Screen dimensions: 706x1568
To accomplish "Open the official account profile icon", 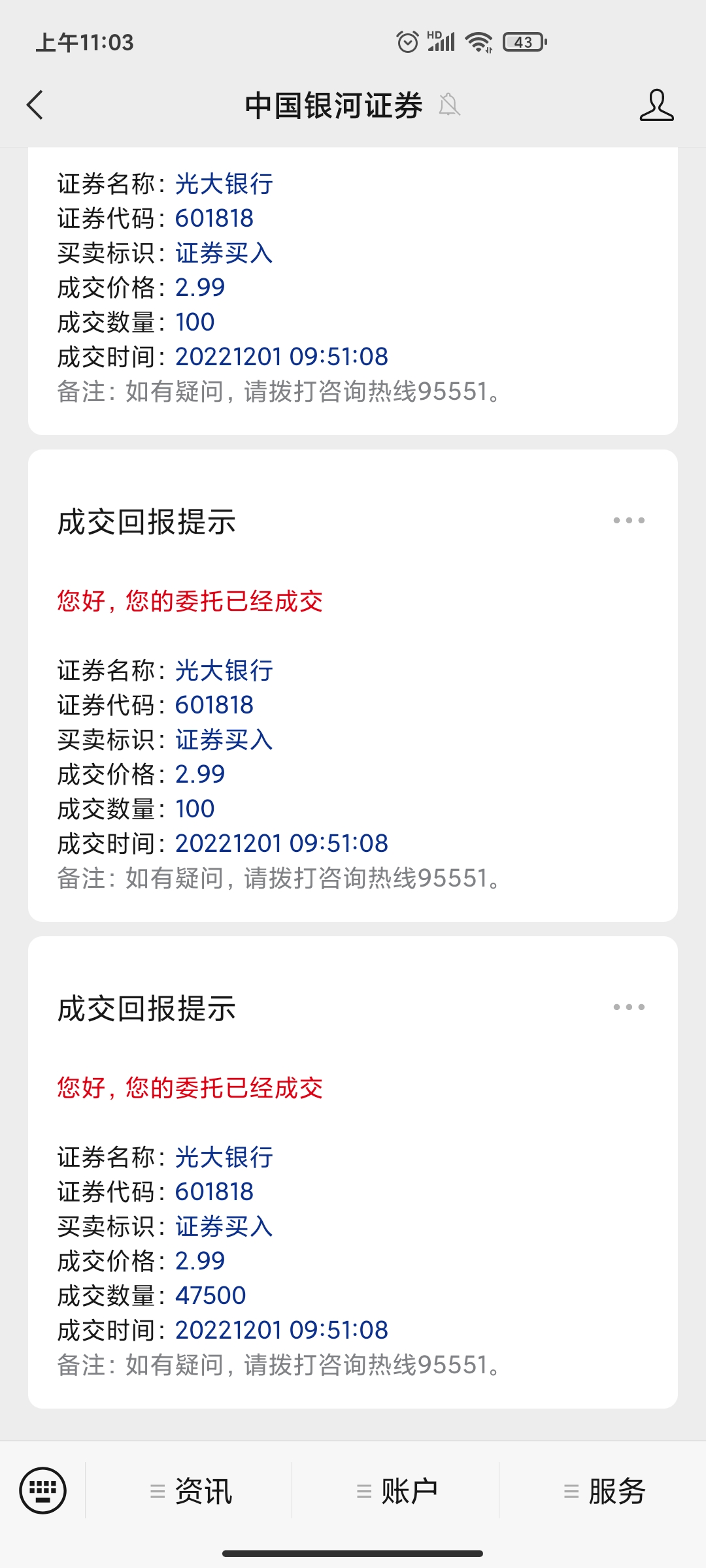I will click(x=656, y=105).
